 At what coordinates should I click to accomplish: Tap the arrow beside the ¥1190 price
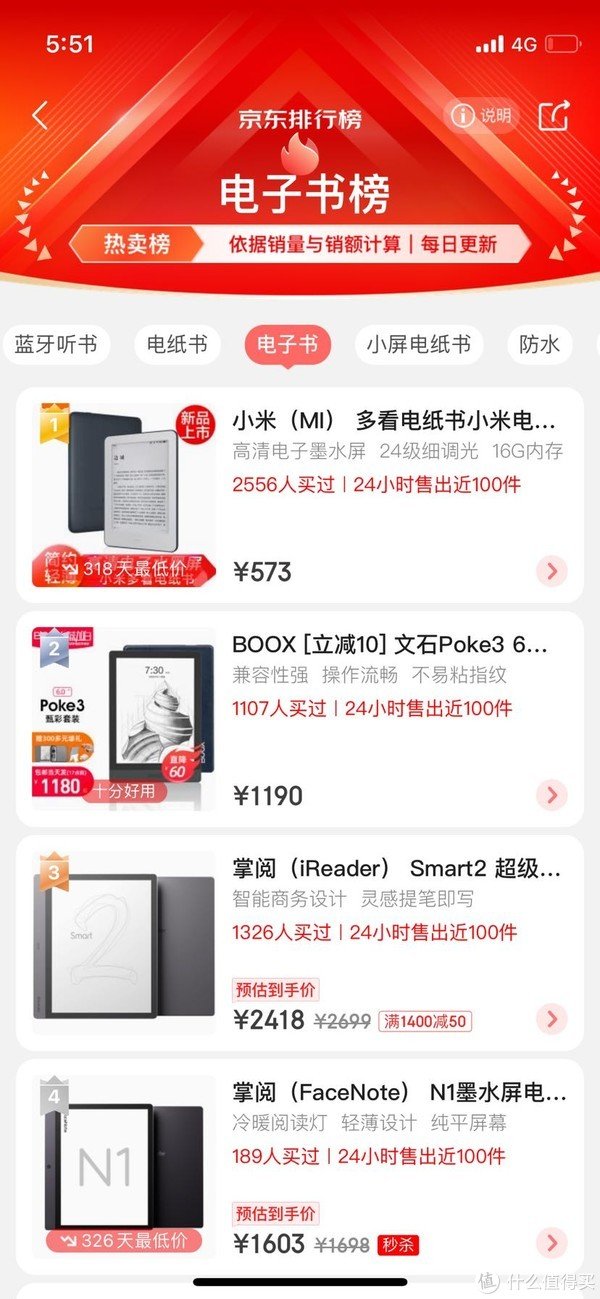click(x=551, y=796)
